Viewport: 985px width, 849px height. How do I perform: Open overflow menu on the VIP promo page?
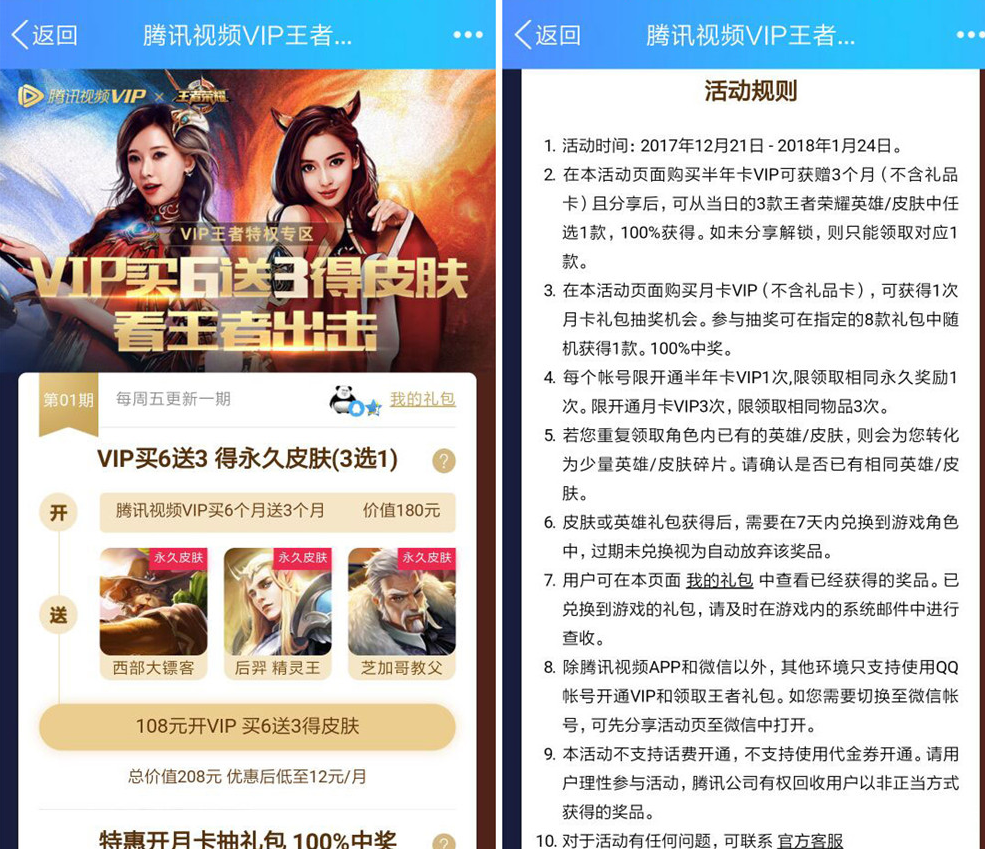pyautogui.click(x=467, y=35)
